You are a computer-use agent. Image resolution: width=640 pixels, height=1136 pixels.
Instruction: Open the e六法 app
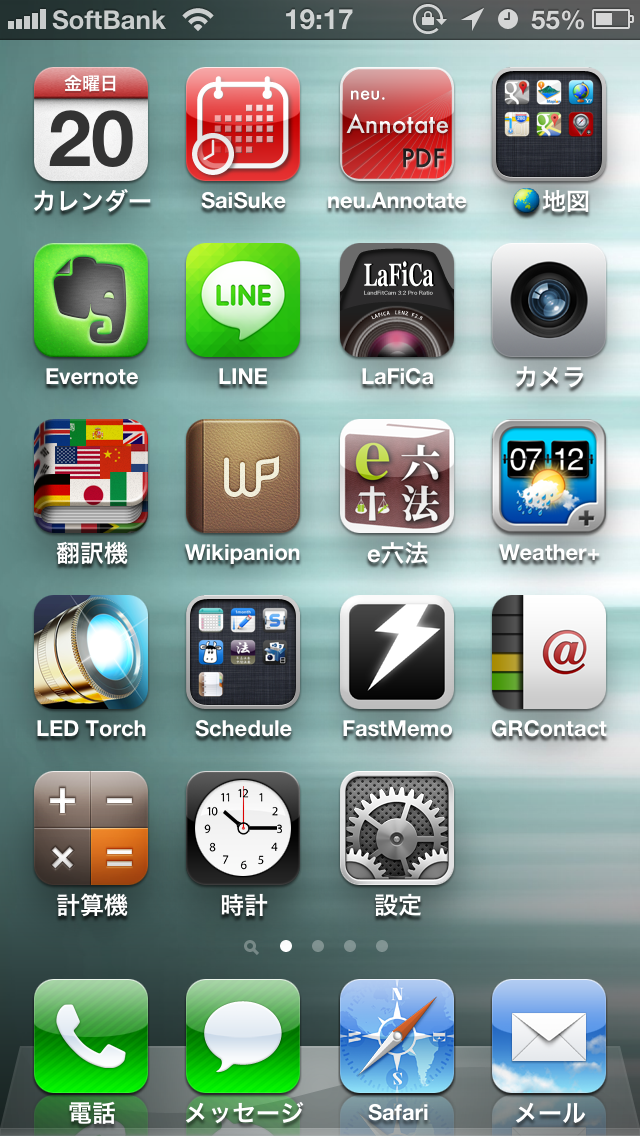(396, 476)
